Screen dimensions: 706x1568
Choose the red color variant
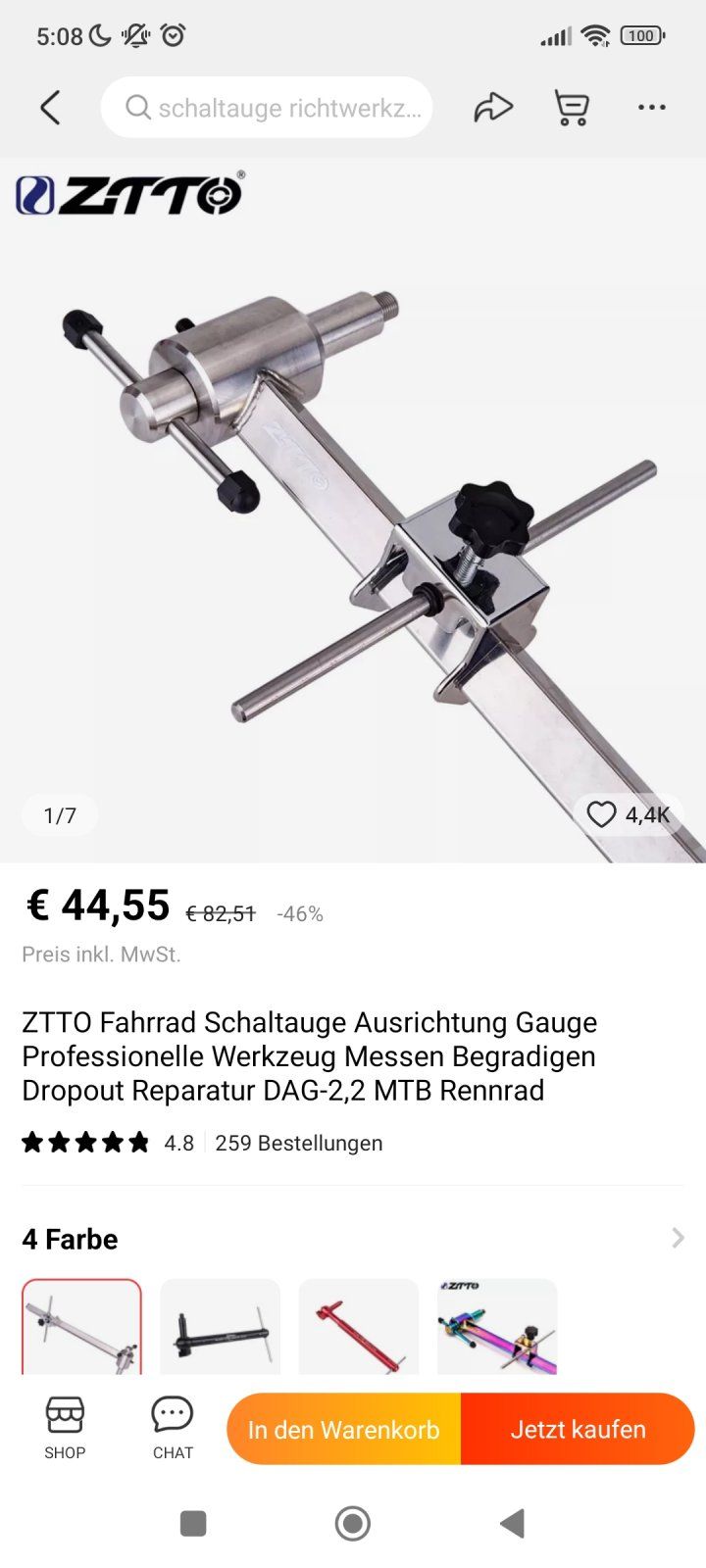(359, 1326)
